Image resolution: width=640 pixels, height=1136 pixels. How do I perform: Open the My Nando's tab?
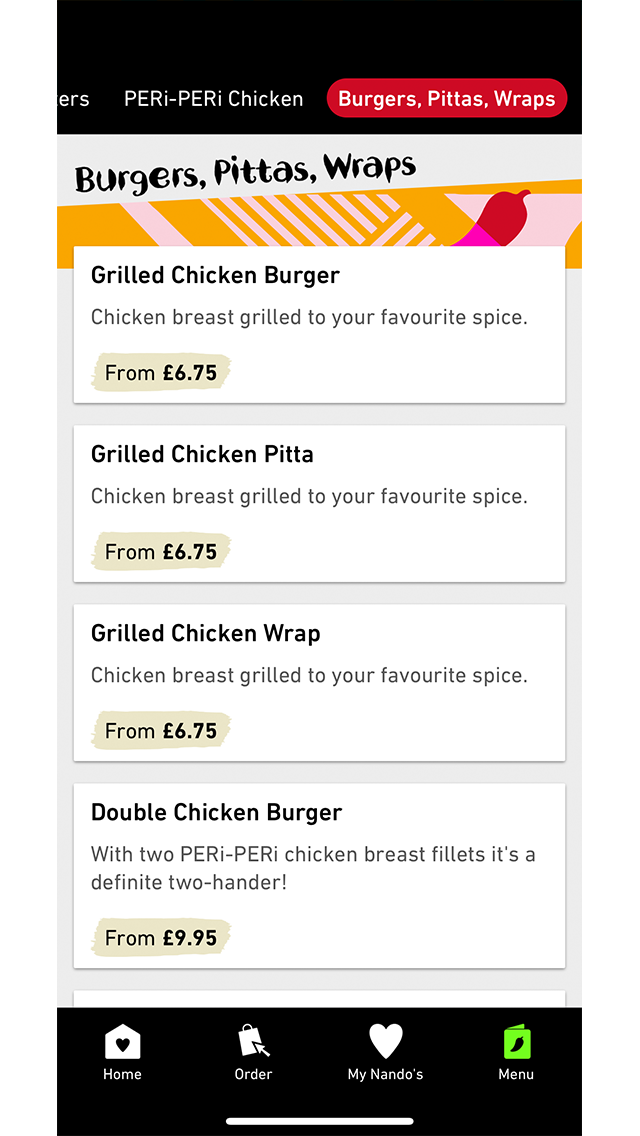(x=385, y=1053)
